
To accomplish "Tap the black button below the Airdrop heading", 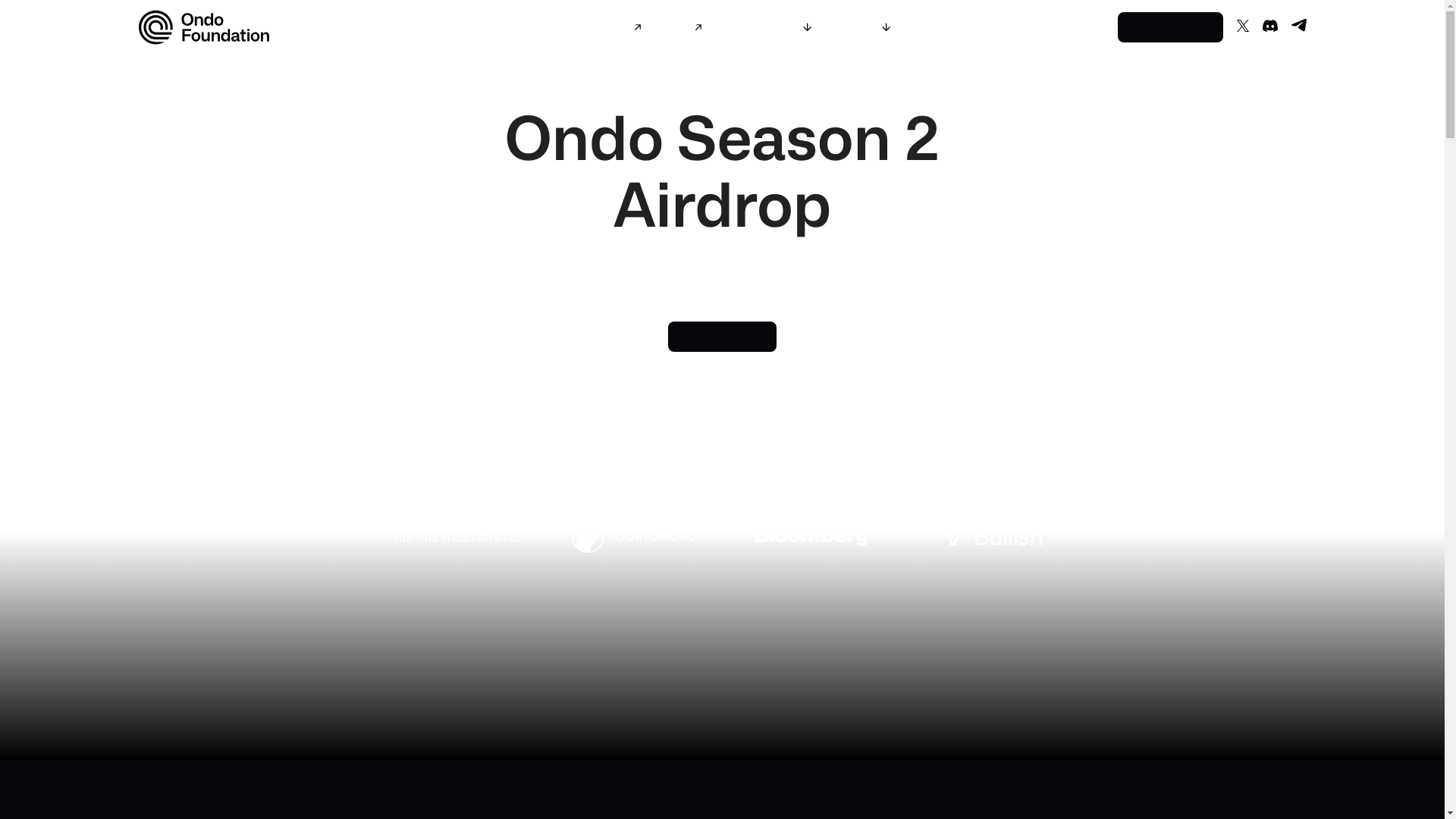I will click(722, 337).
